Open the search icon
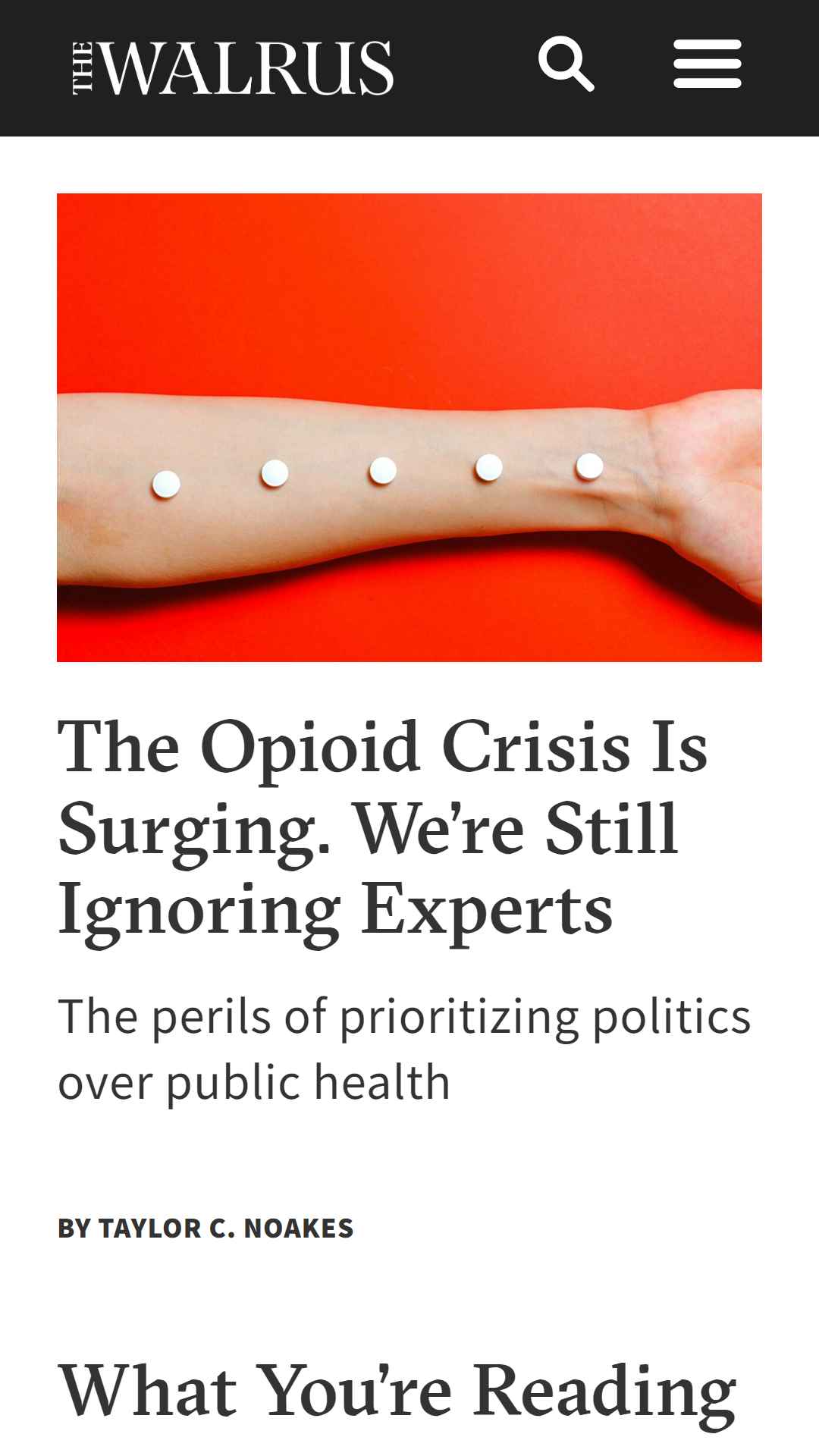Image resolution: width=819 pixels, height=1456 pixels. tap(566, 64)
